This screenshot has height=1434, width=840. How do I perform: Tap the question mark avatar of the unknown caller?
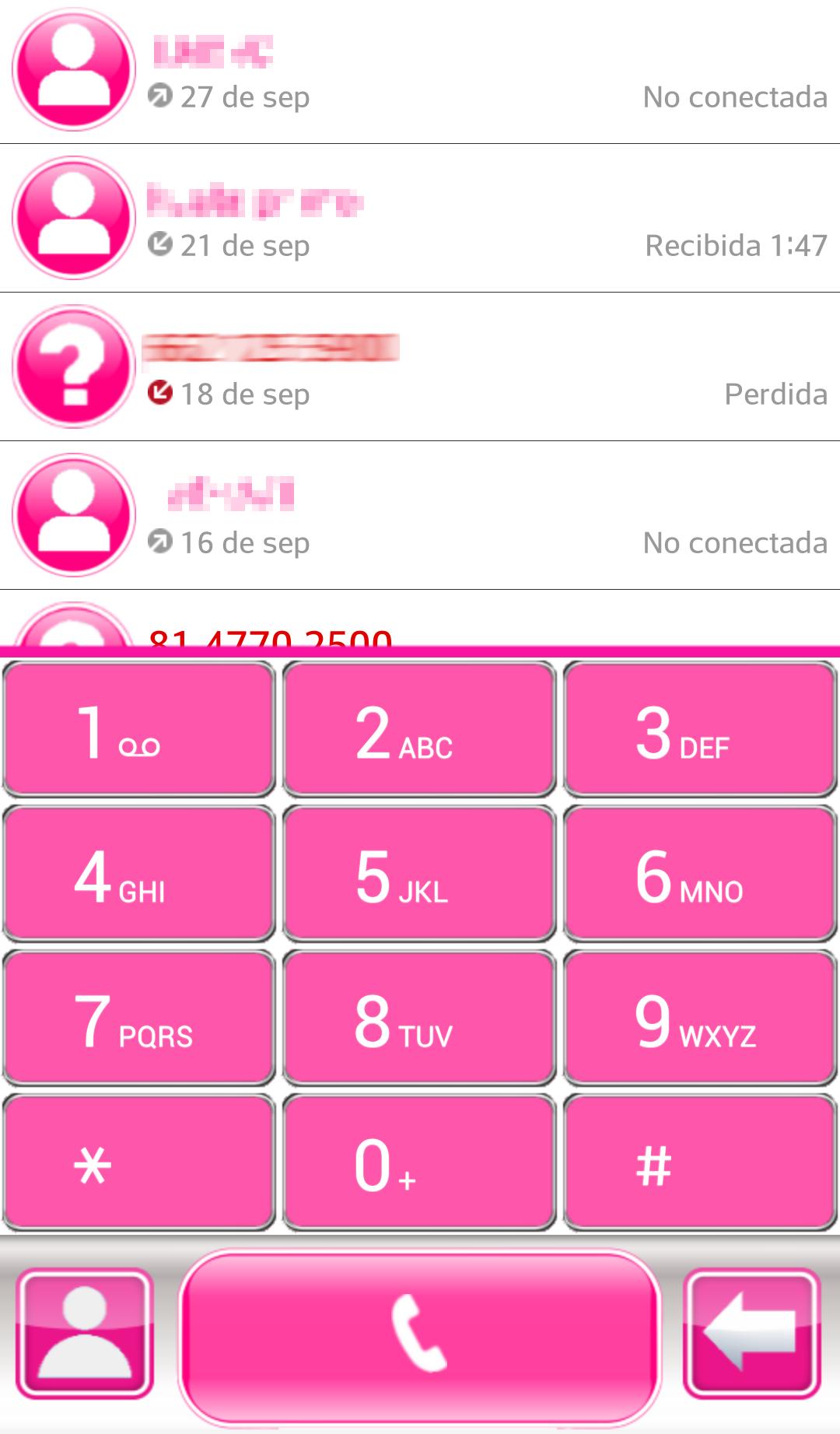(72, 366)
